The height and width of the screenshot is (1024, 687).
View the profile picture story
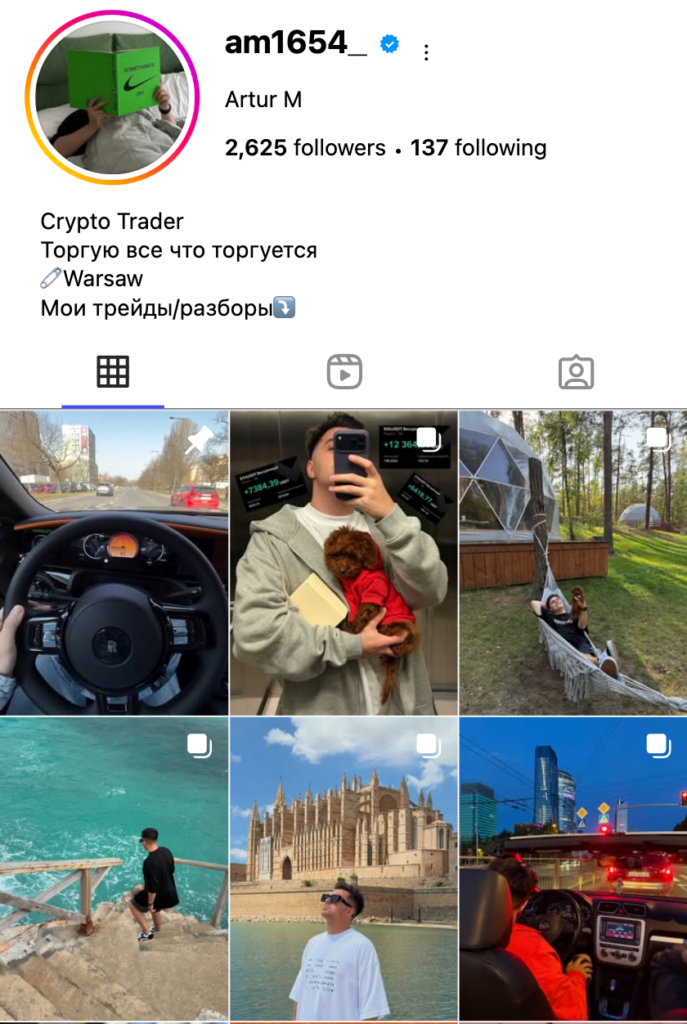[x=112, y=97]
